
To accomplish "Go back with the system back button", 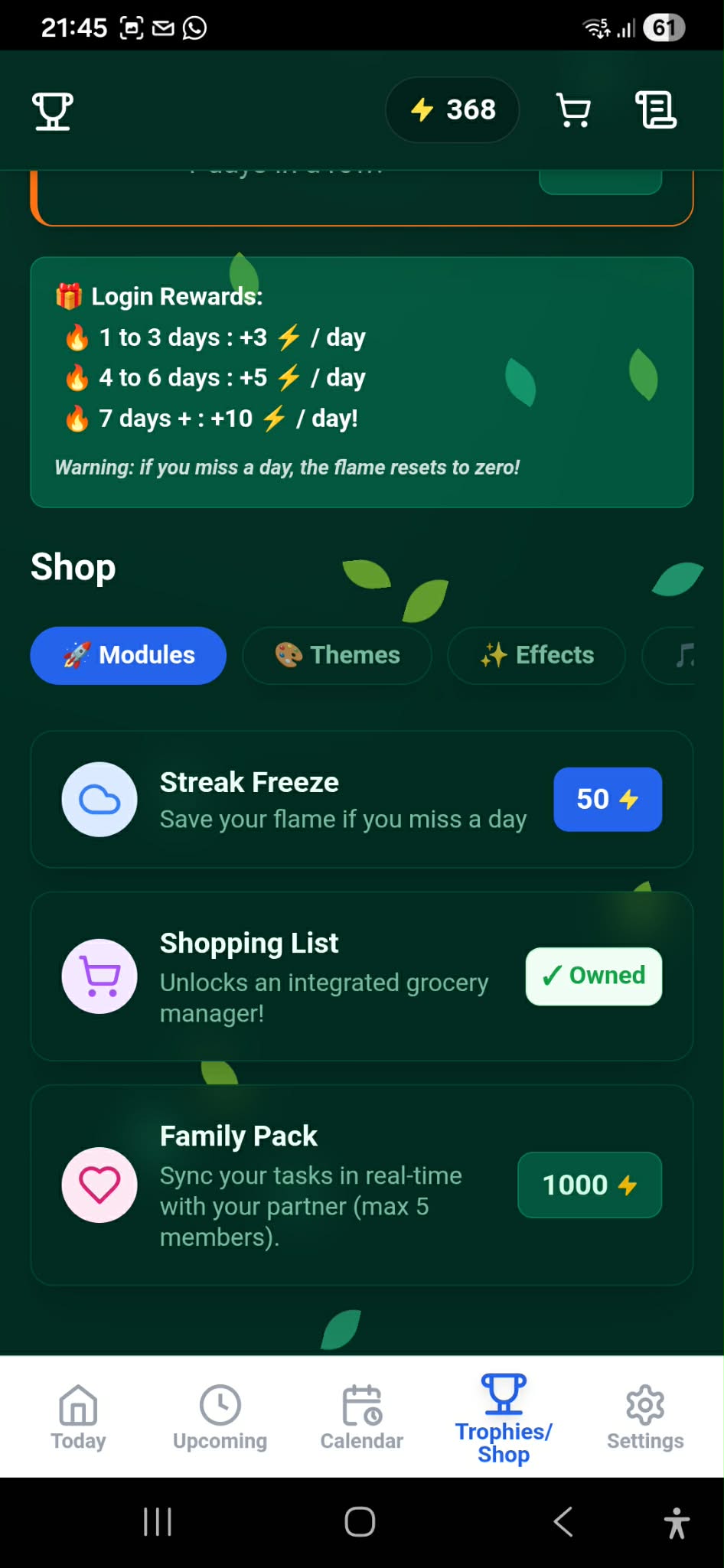I will click(563, 1521).
